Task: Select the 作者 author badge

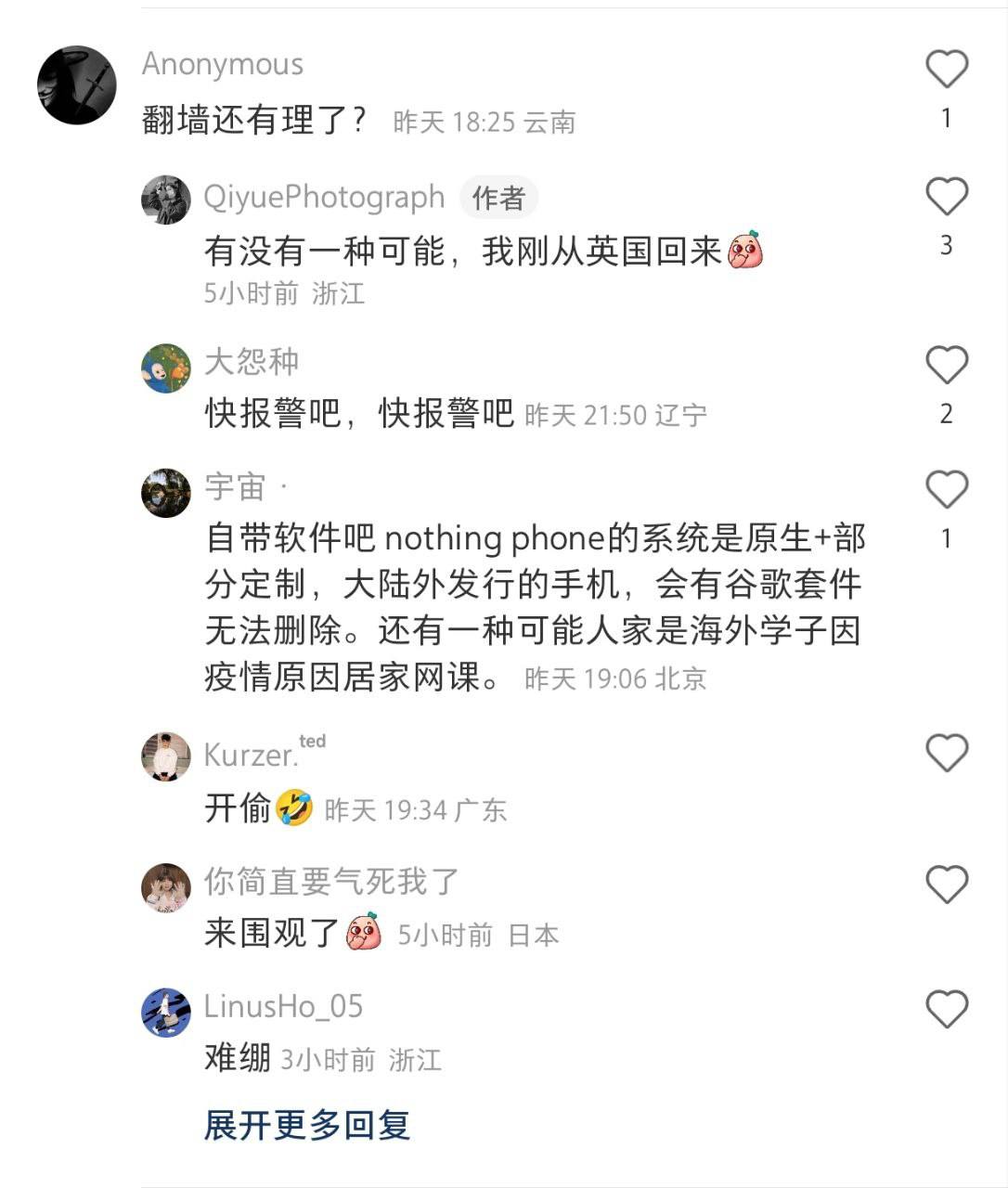Action: [498, 197]
